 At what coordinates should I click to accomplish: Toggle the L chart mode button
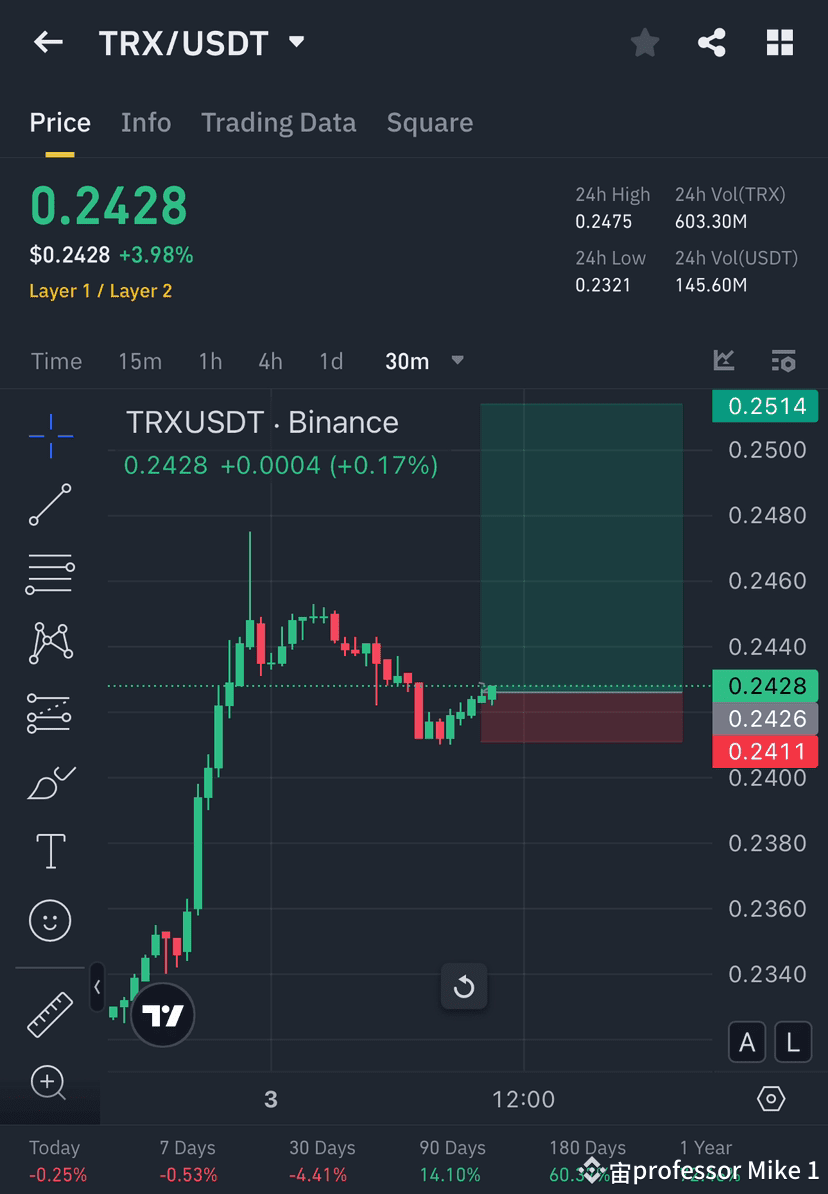tap(792, 1042)
